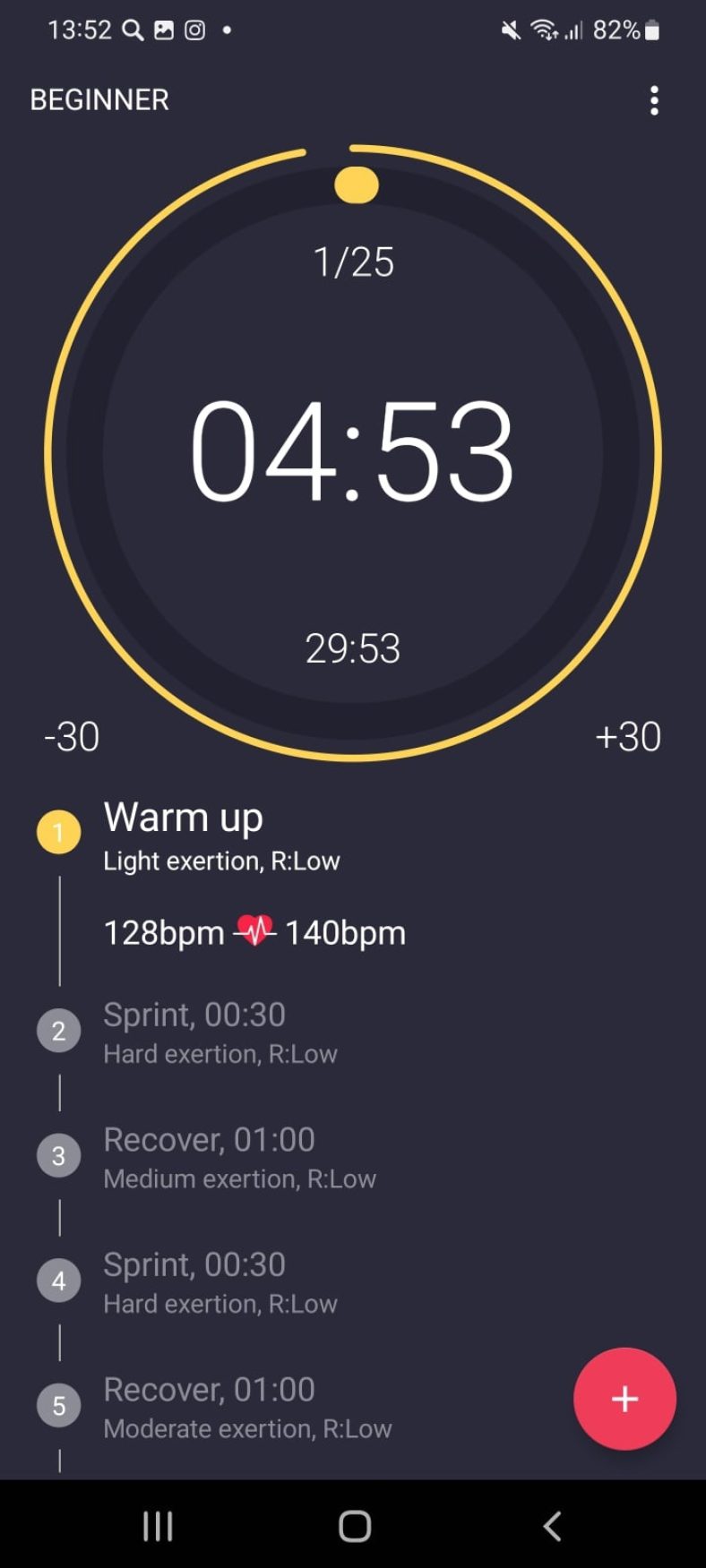The width and height of the screenshot is (706, 1568).
Task: Tap the step 4 Sprint circle indicator
Action: tap(58, 1280)
